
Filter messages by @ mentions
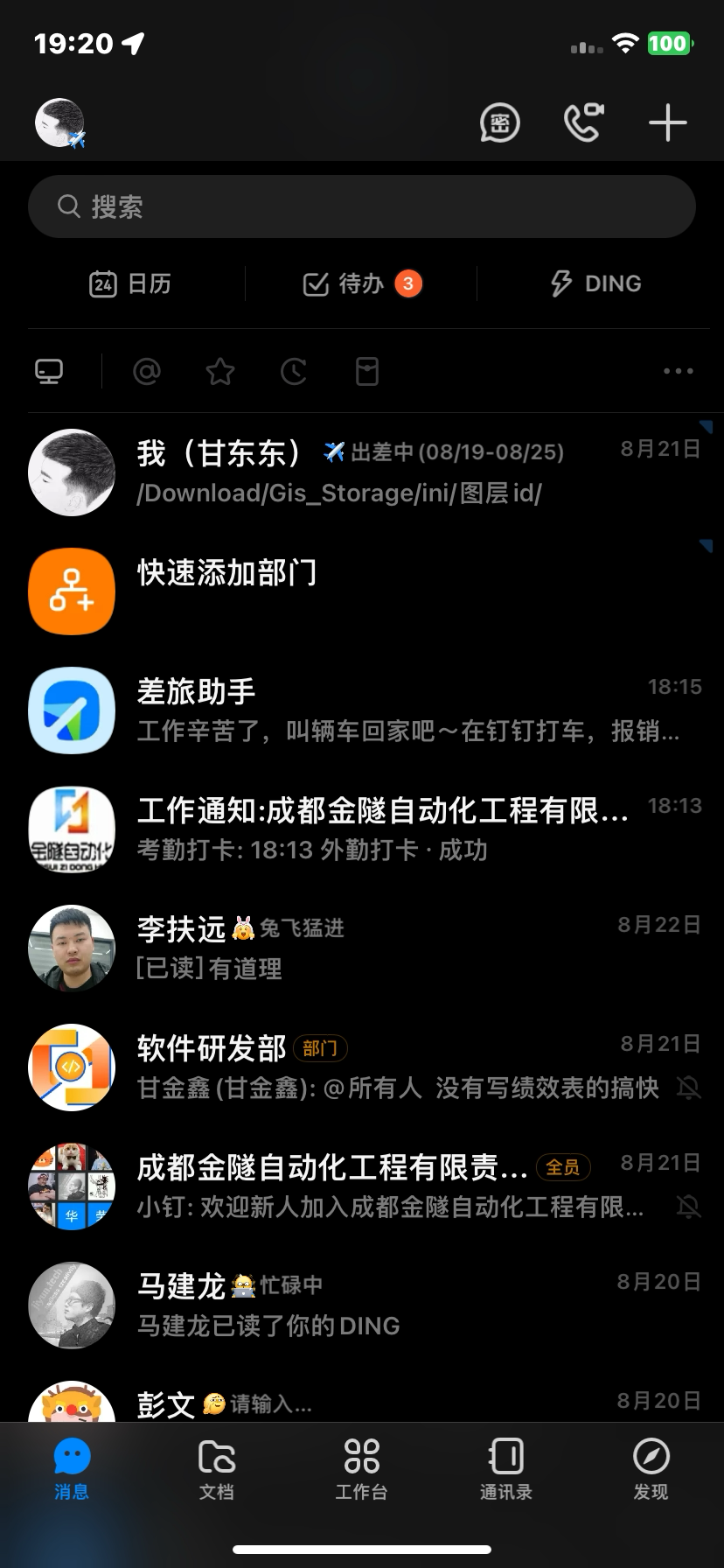(x=147, y=372)
